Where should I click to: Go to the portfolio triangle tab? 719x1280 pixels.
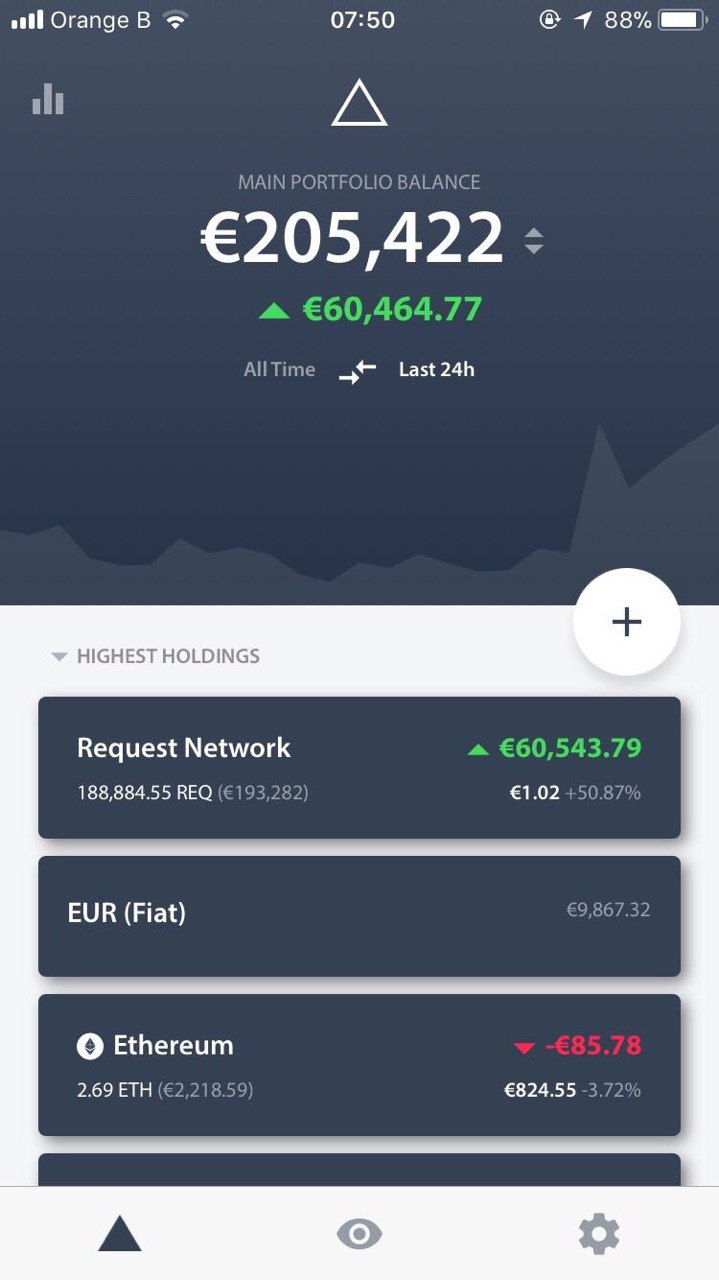(x=120, y=1233)
